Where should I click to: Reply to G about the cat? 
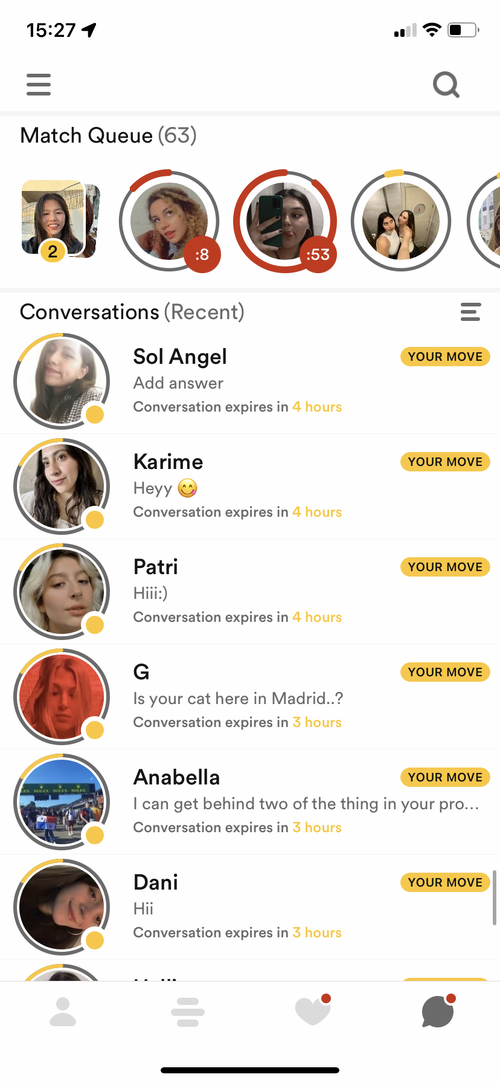click(250, 696)
